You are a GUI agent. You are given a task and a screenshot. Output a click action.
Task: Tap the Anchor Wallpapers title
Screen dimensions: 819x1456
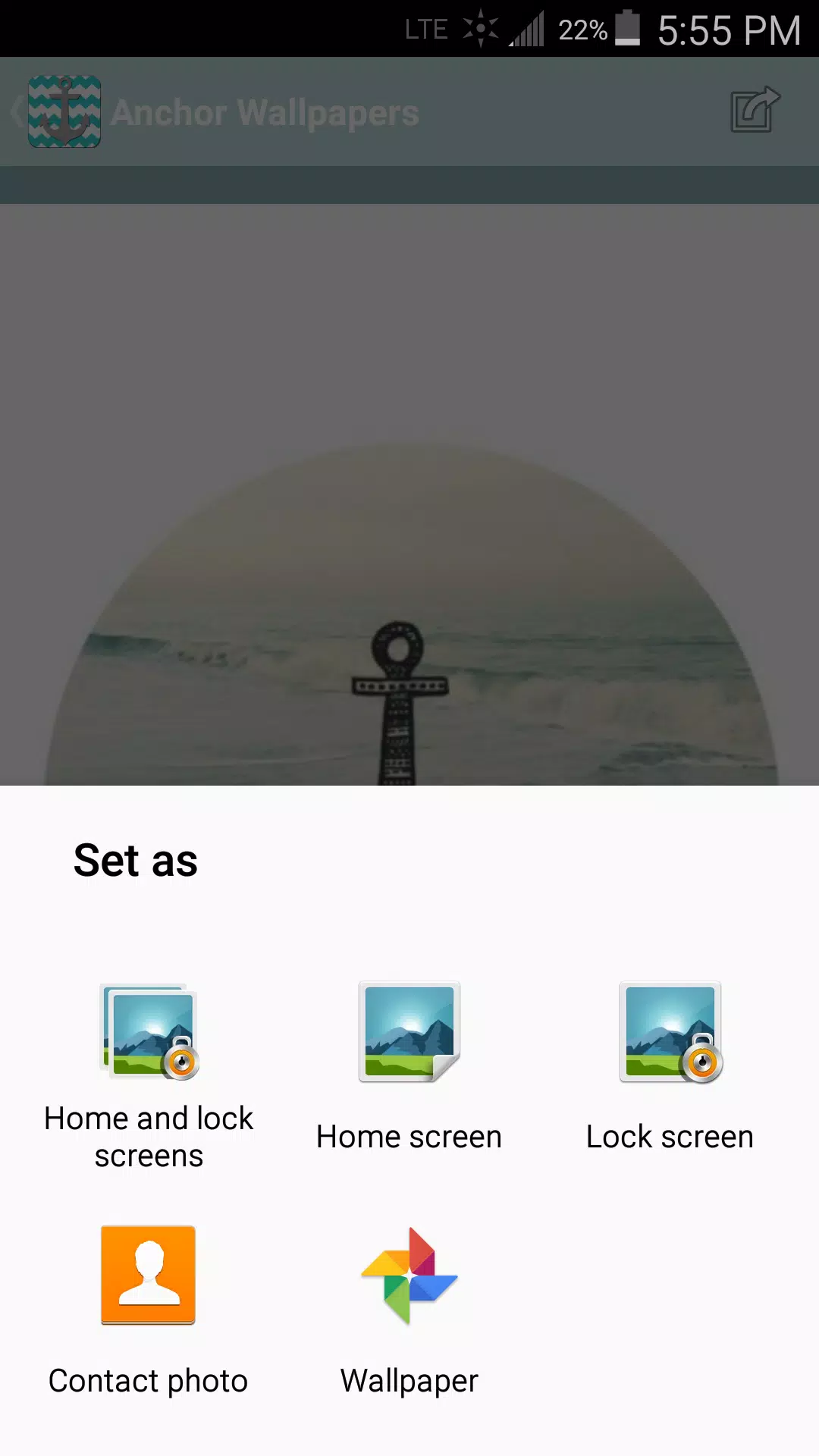pyautogui.click(x=265, y=111)
